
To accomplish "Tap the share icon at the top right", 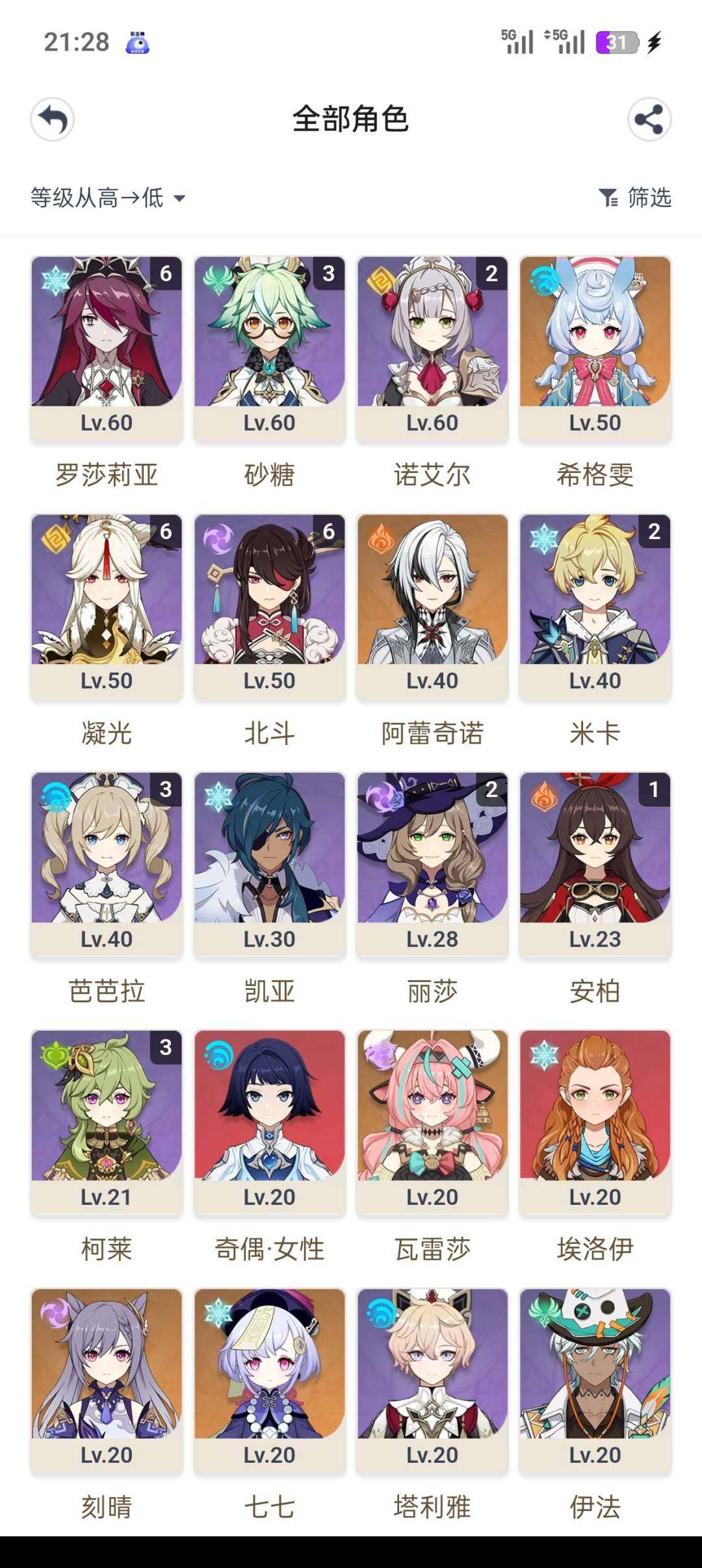I will click(x=649, y=120).
